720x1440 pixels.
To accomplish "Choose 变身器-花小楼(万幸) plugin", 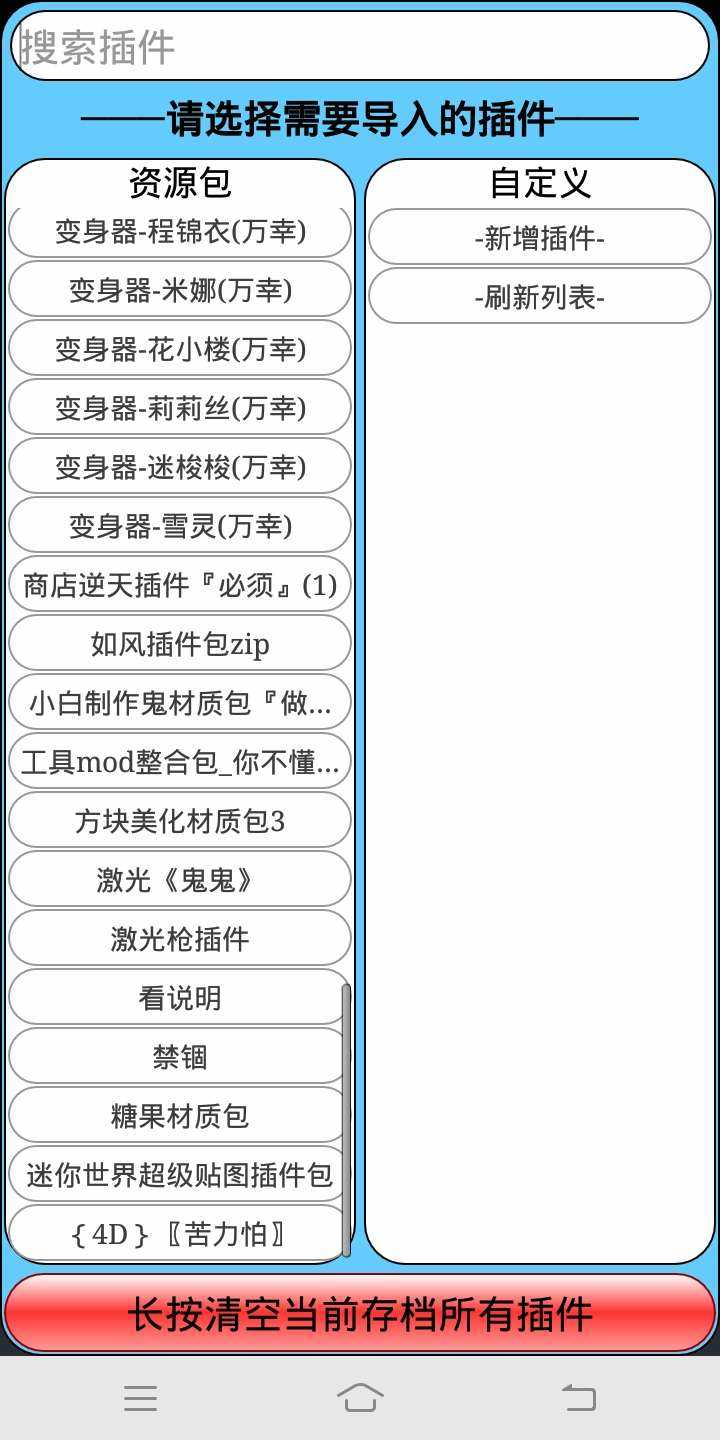I will 180,349.
